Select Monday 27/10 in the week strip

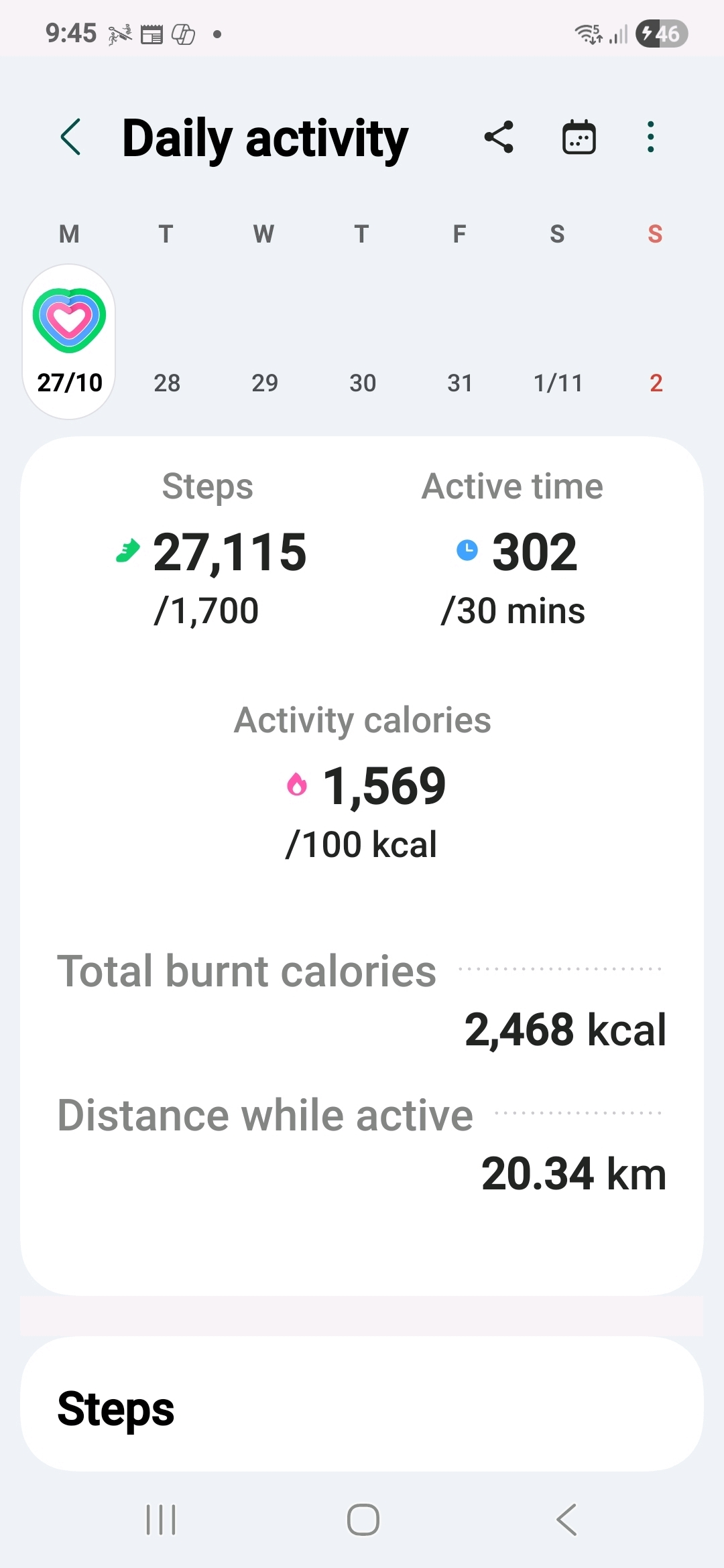[x=69, y=342]
